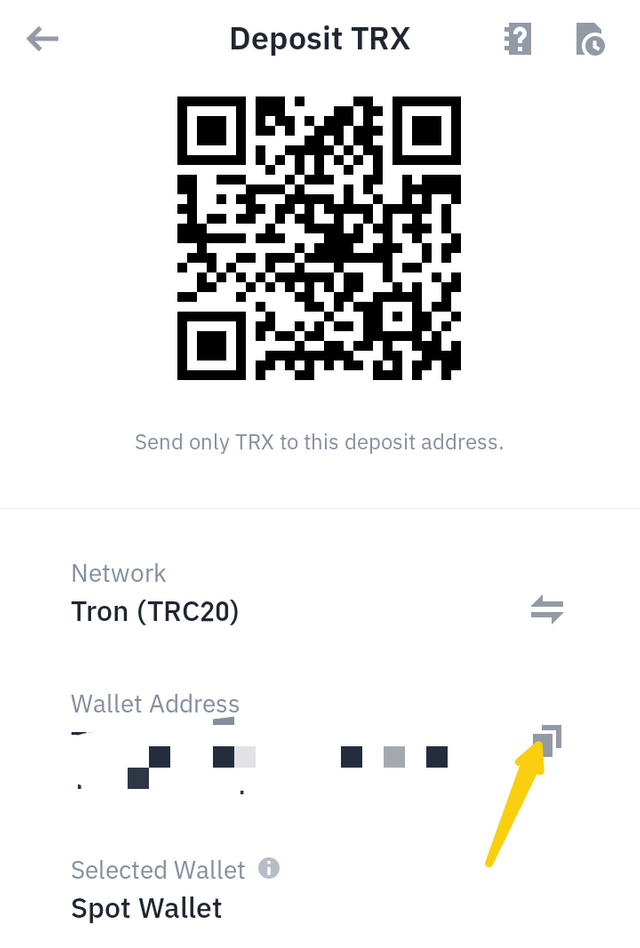Show Selected Wallet info
The image size is (640, 948).
(x=268, y=868)
